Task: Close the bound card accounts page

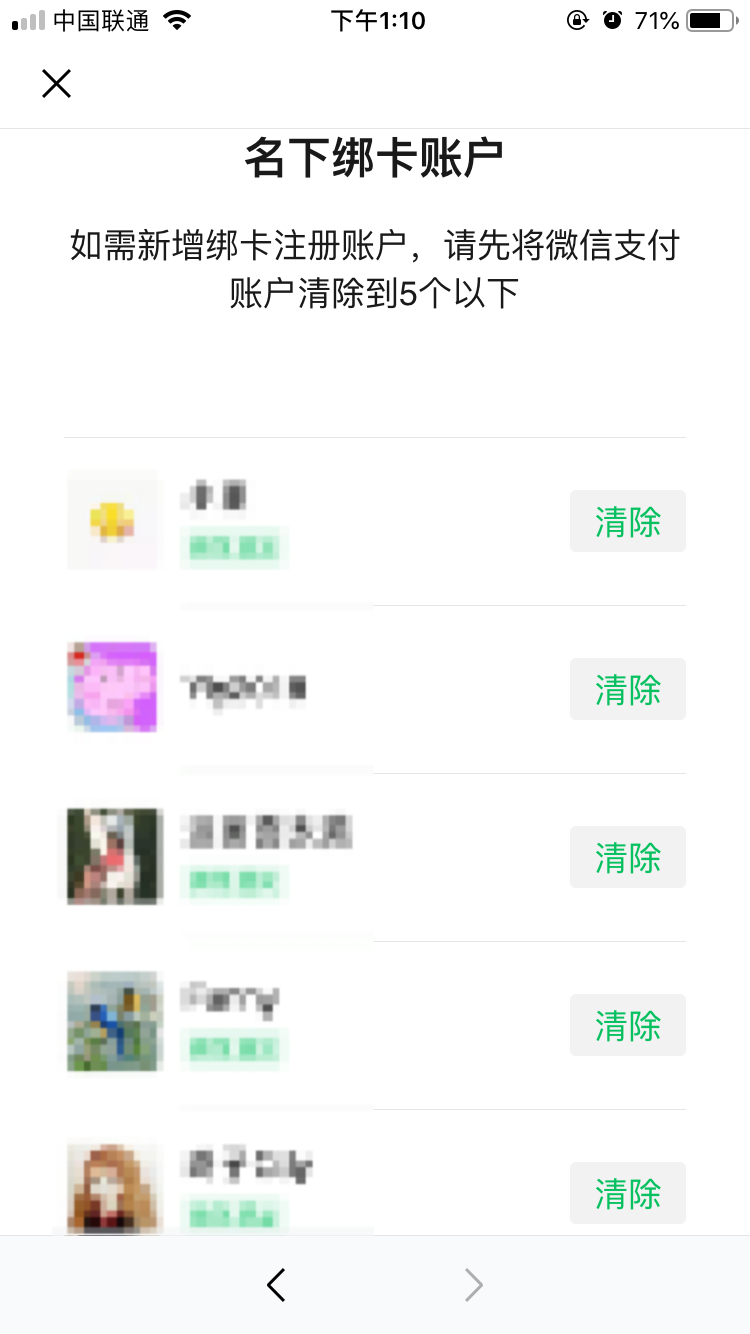Action: click(57, 84)
